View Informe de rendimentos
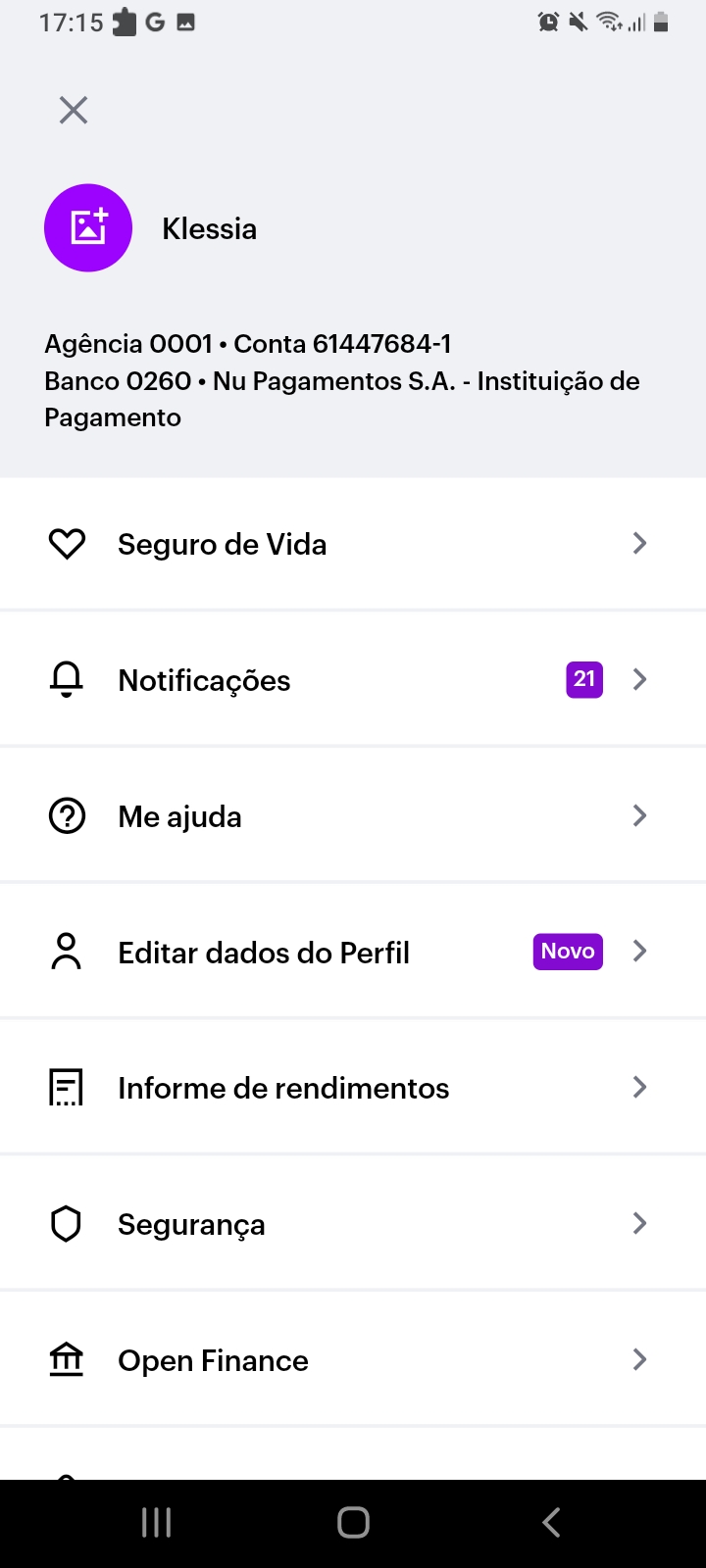 [353, 1088]
